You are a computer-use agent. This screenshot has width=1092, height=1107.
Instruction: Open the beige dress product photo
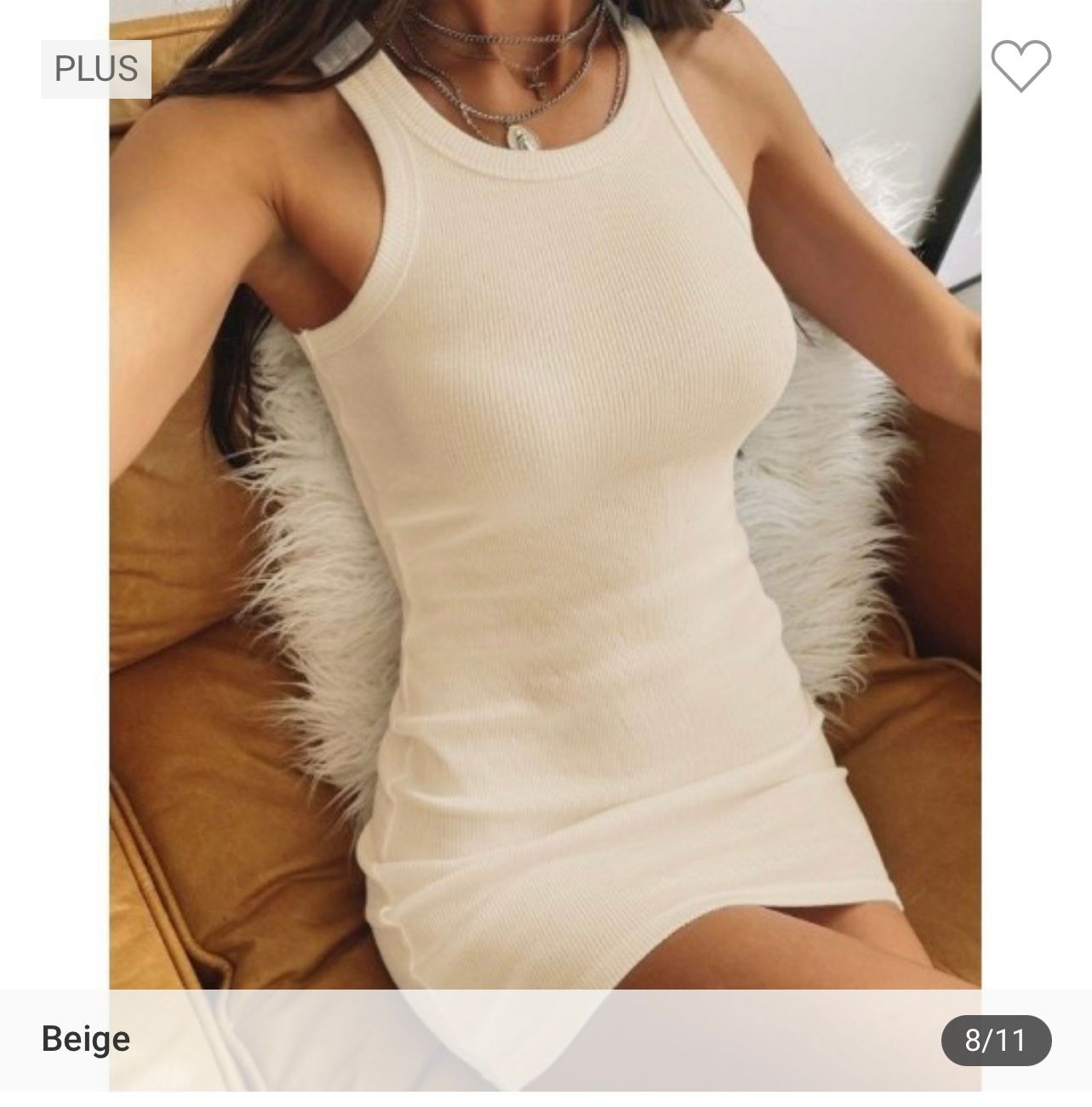pos(545,511)
